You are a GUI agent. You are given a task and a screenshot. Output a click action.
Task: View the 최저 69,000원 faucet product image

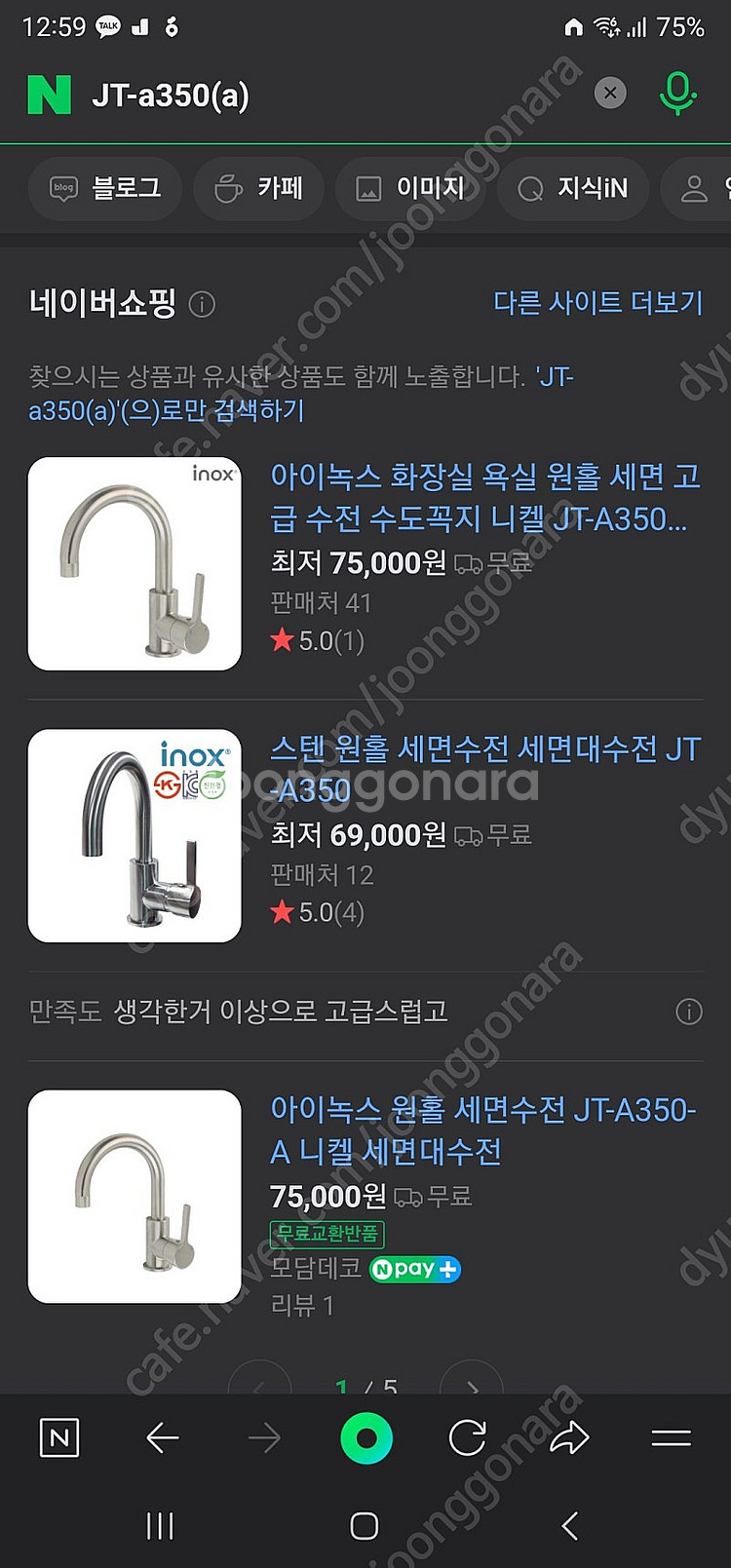135,835
